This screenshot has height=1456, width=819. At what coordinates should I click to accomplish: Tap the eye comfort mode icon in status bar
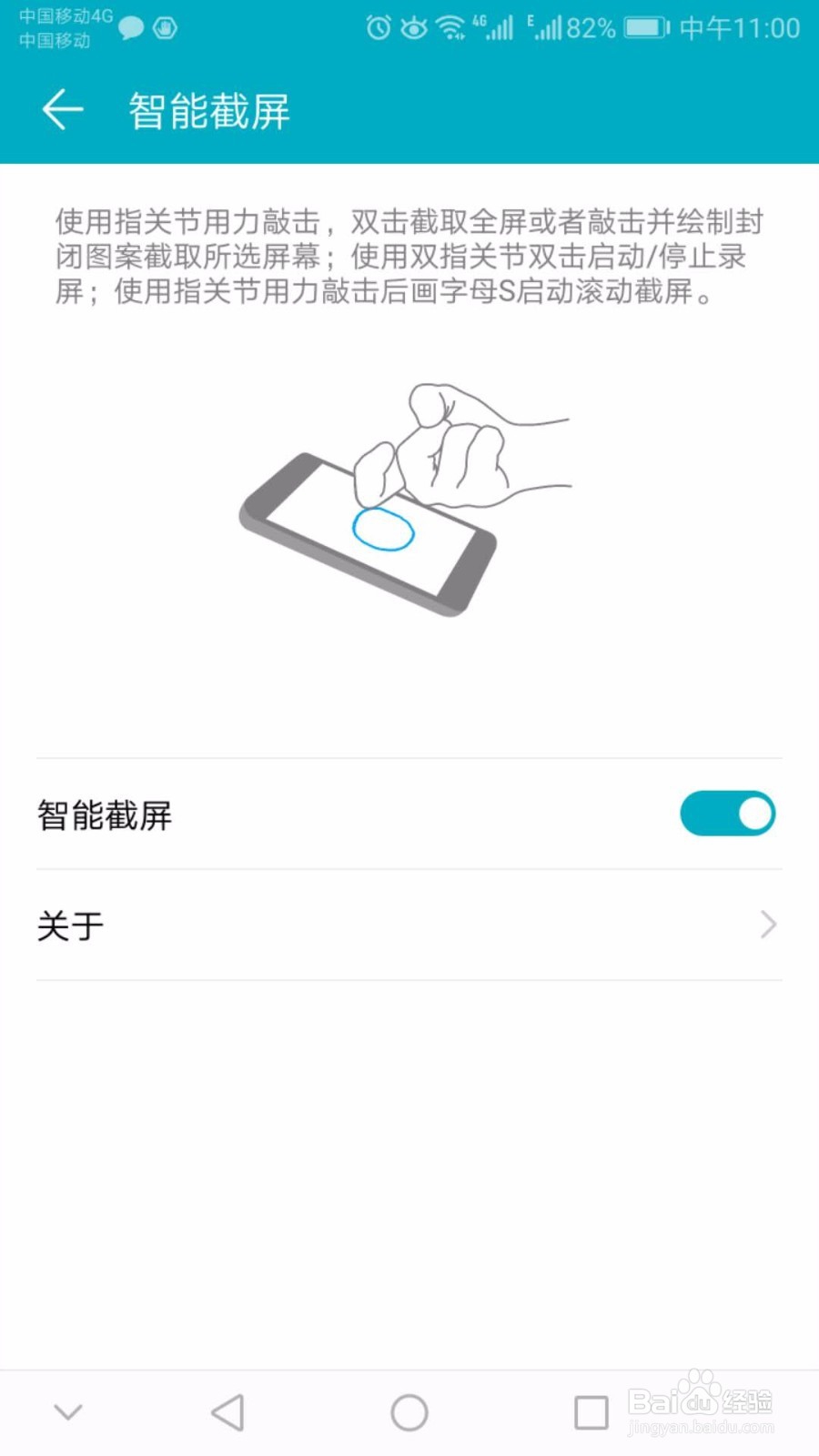click(415, 27)
